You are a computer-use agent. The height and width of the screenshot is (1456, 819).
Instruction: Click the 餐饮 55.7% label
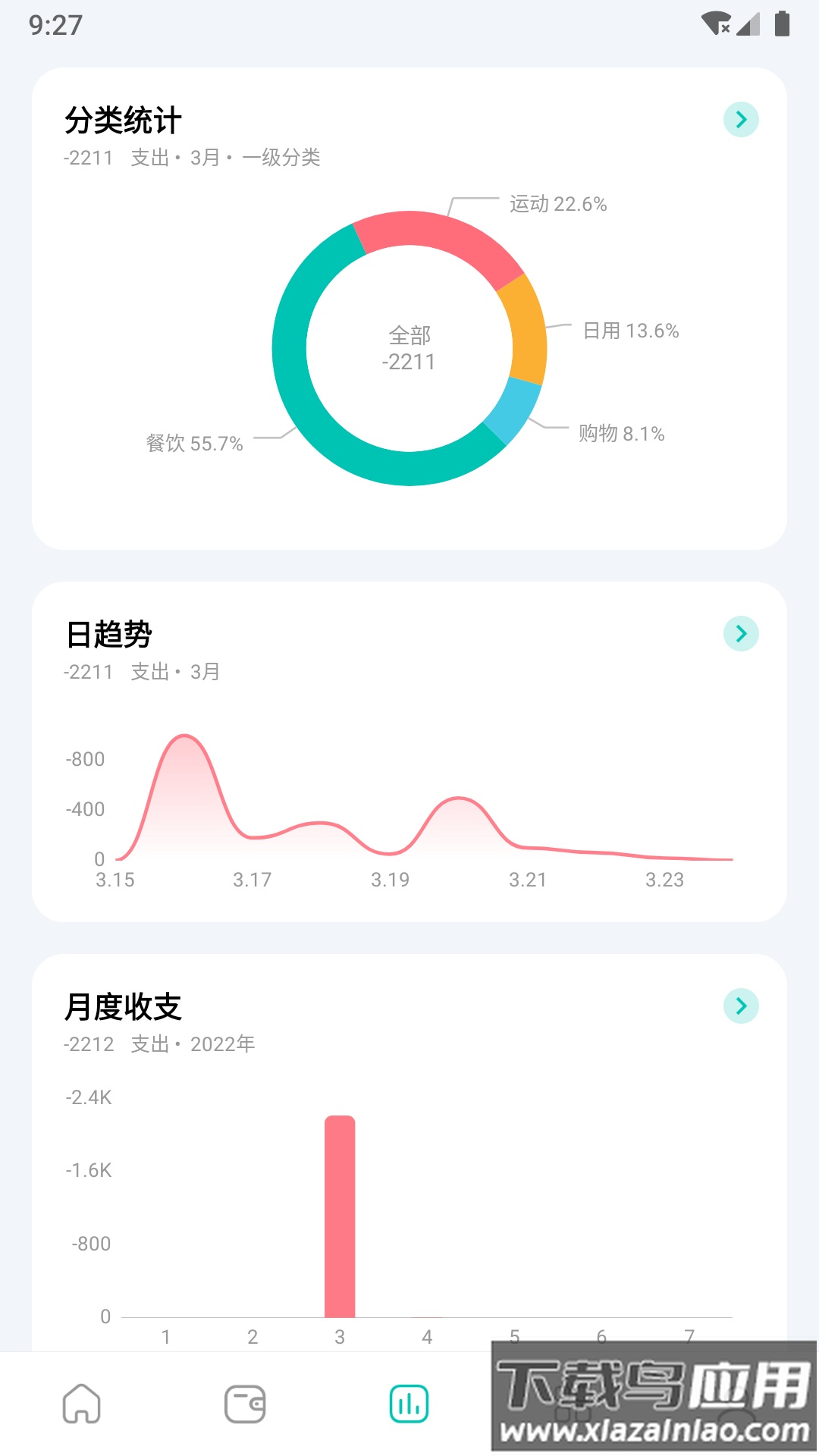[195, 441]
